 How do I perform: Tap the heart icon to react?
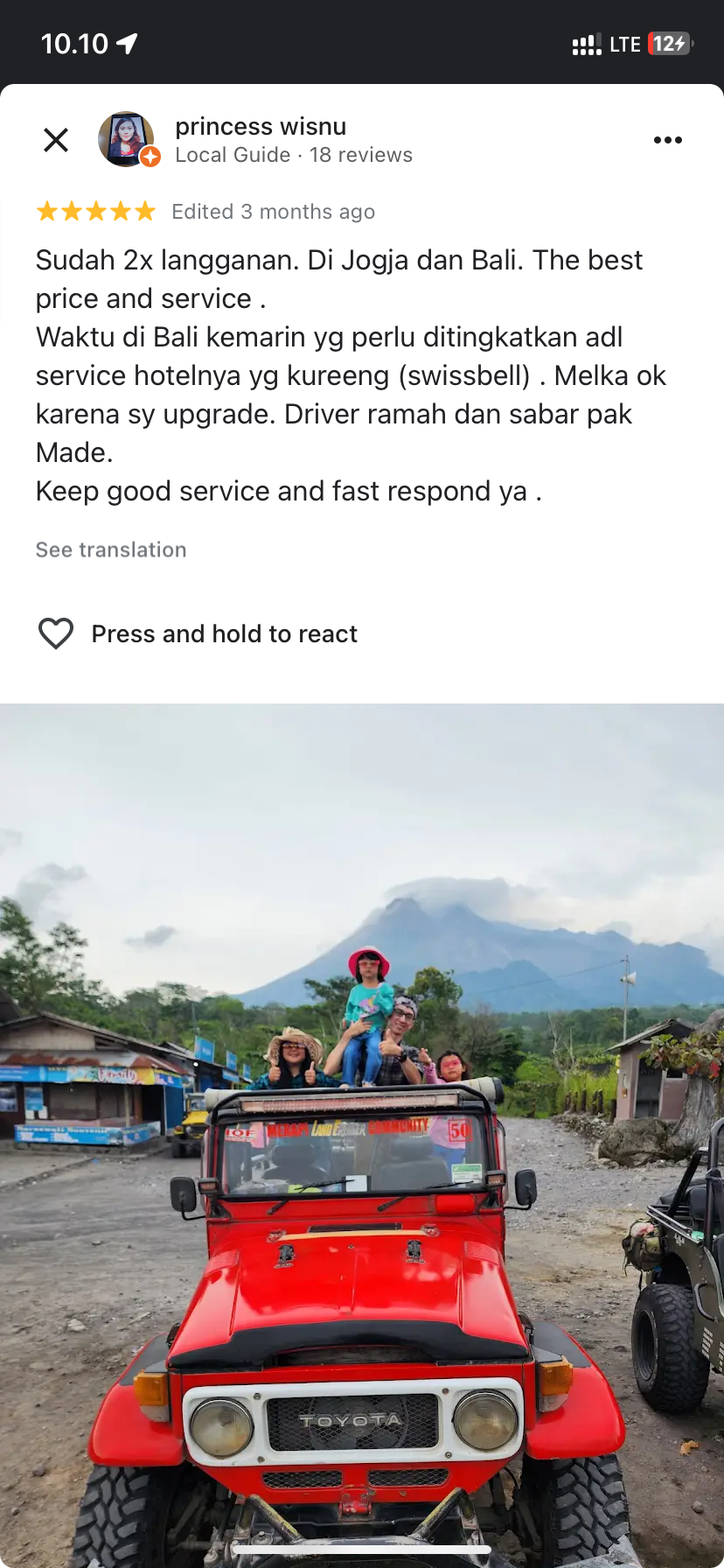56,633
